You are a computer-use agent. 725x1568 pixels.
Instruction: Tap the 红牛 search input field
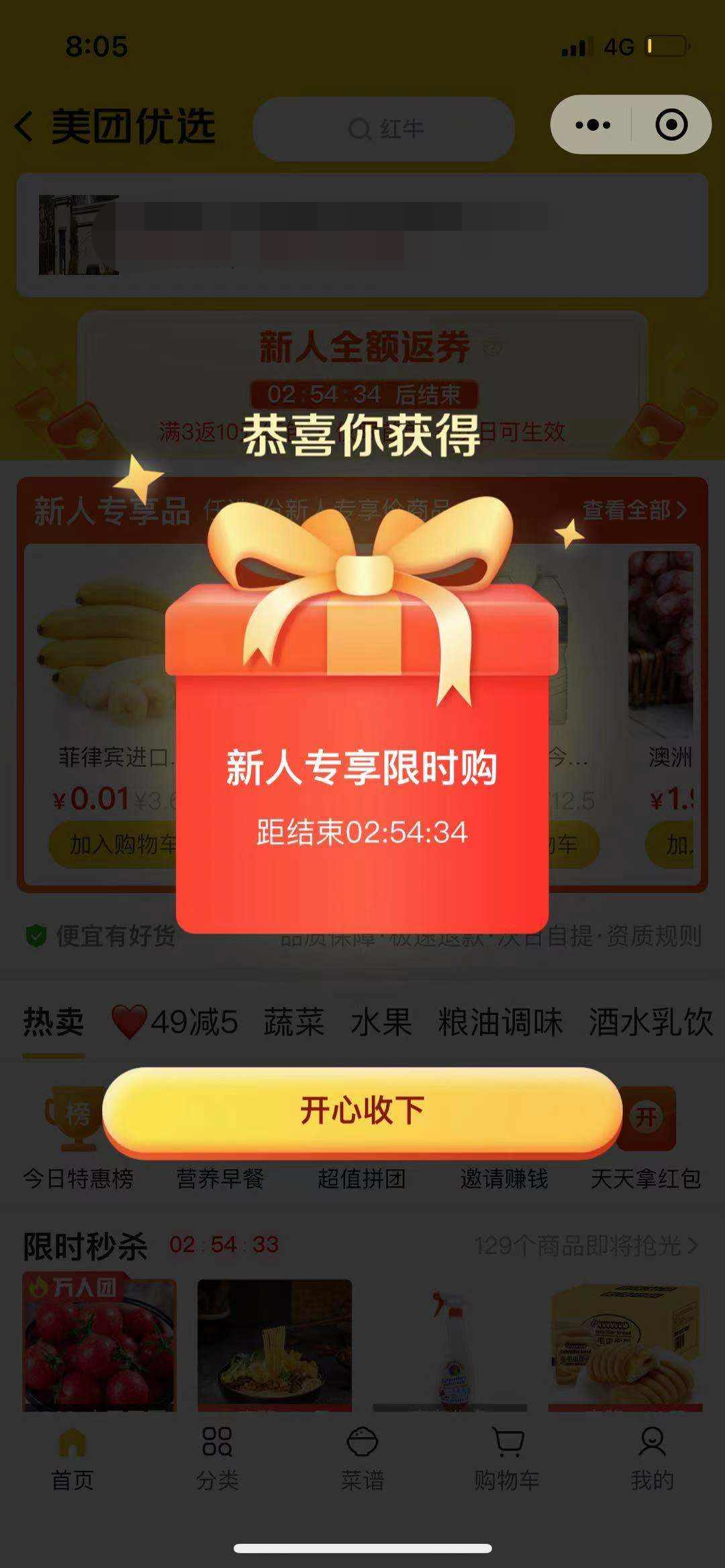383,129
